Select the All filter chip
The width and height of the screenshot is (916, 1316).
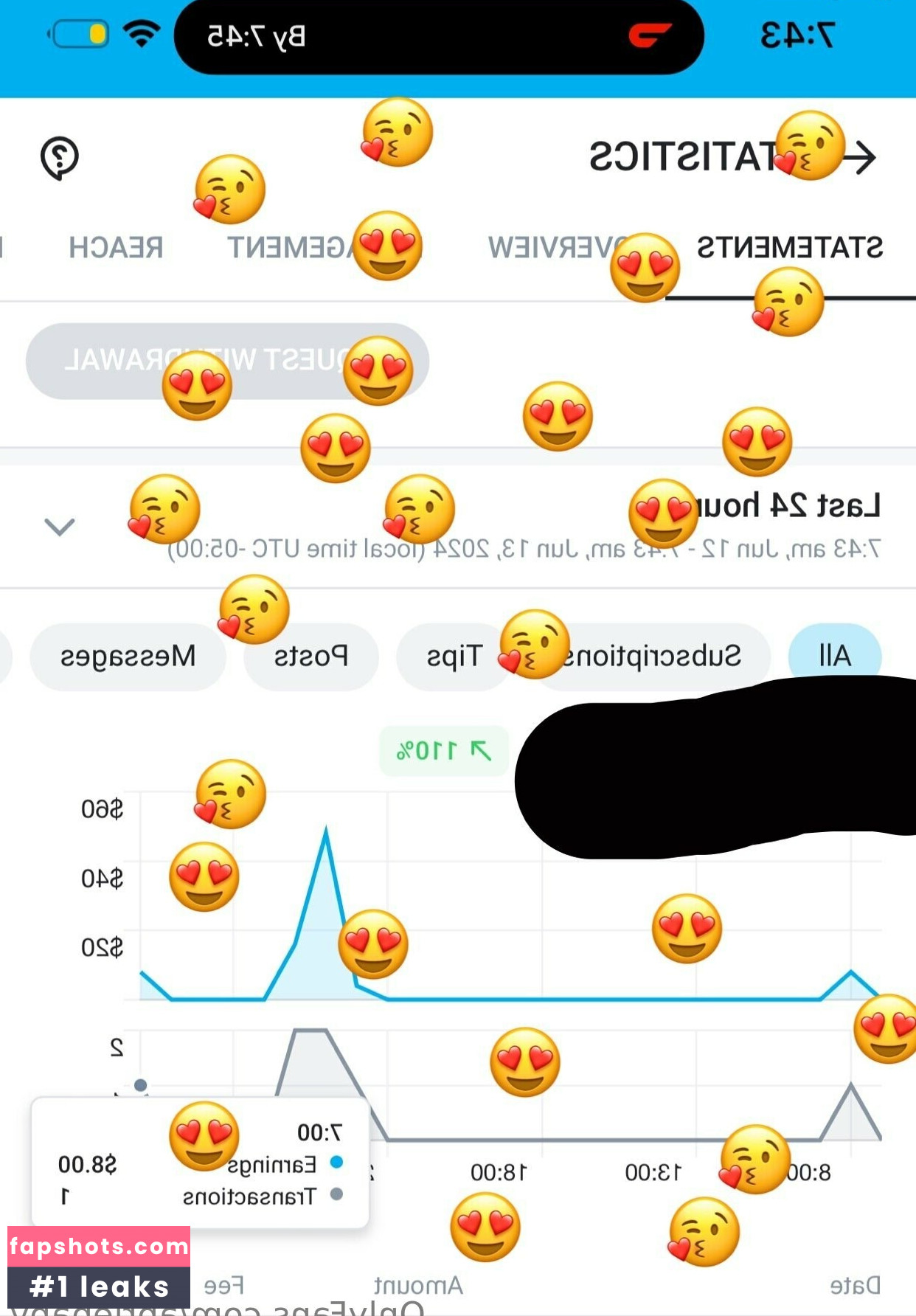coord(833,655)
